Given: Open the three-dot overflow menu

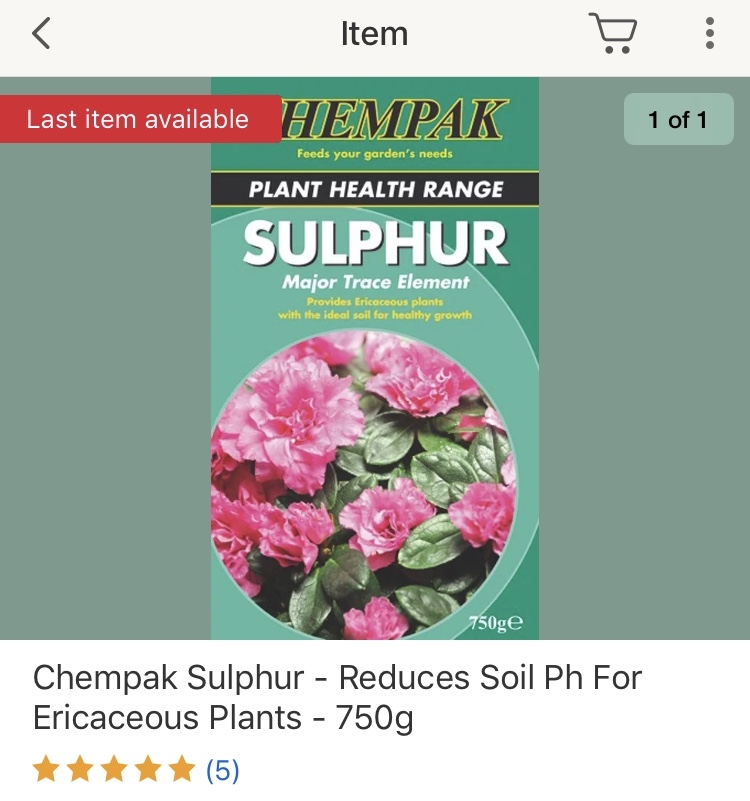Looking at the screenshot, I should pyautogui.click(x=709, y=34).
